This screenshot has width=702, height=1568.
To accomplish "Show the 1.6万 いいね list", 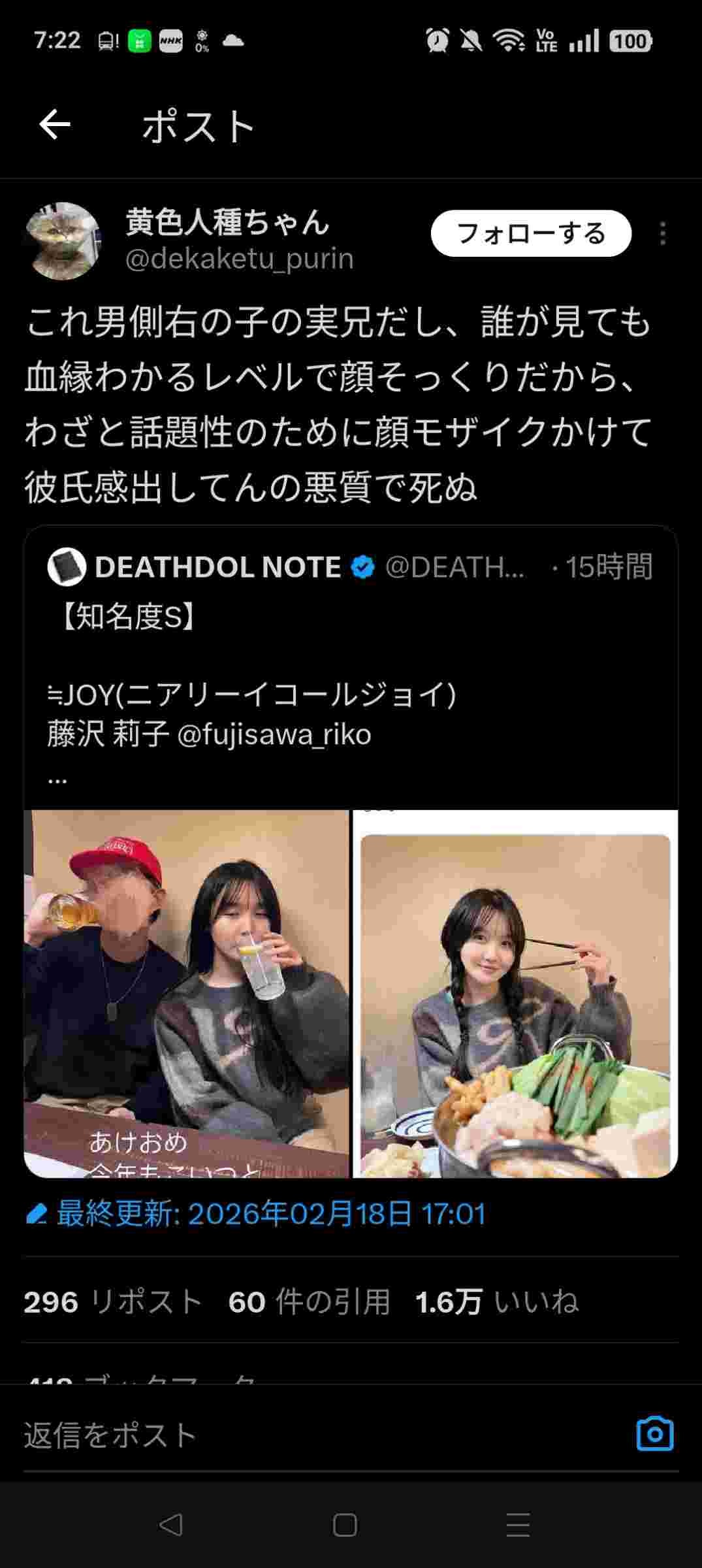I will [496, 1302].
